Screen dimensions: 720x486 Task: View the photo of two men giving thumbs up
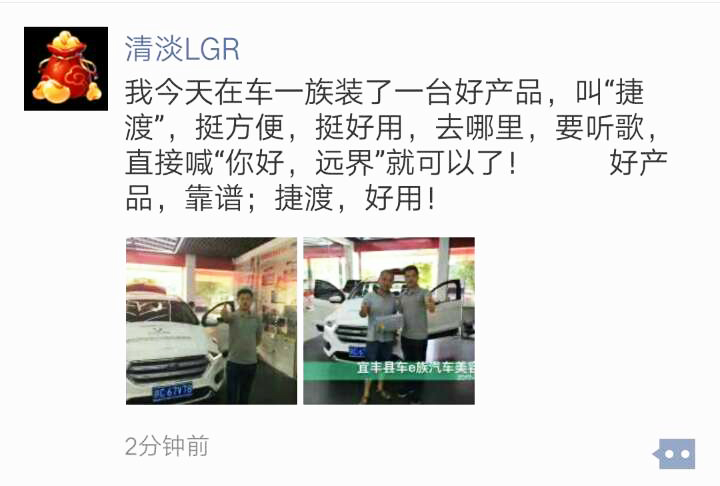(x=389, y=320)
